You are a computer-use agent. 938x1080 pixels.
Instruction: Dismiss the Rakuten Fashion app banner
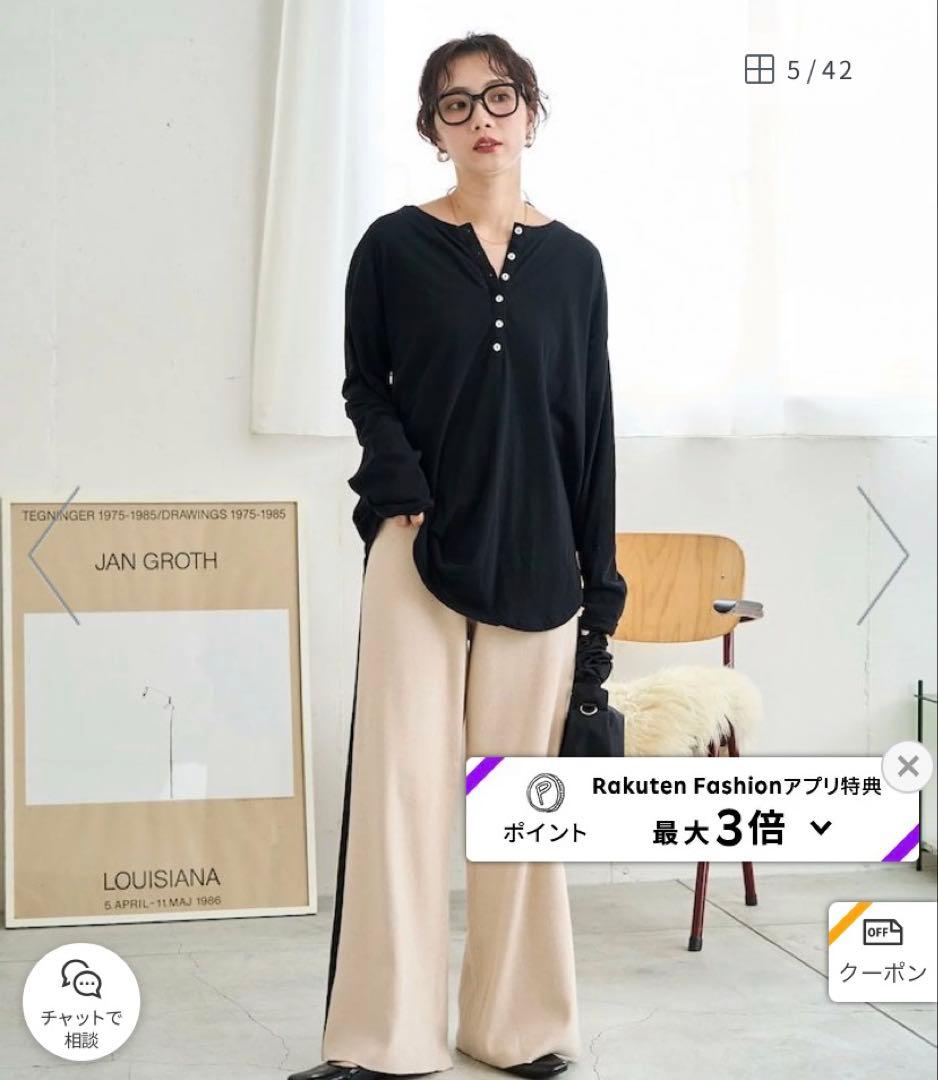coord(908,767)
